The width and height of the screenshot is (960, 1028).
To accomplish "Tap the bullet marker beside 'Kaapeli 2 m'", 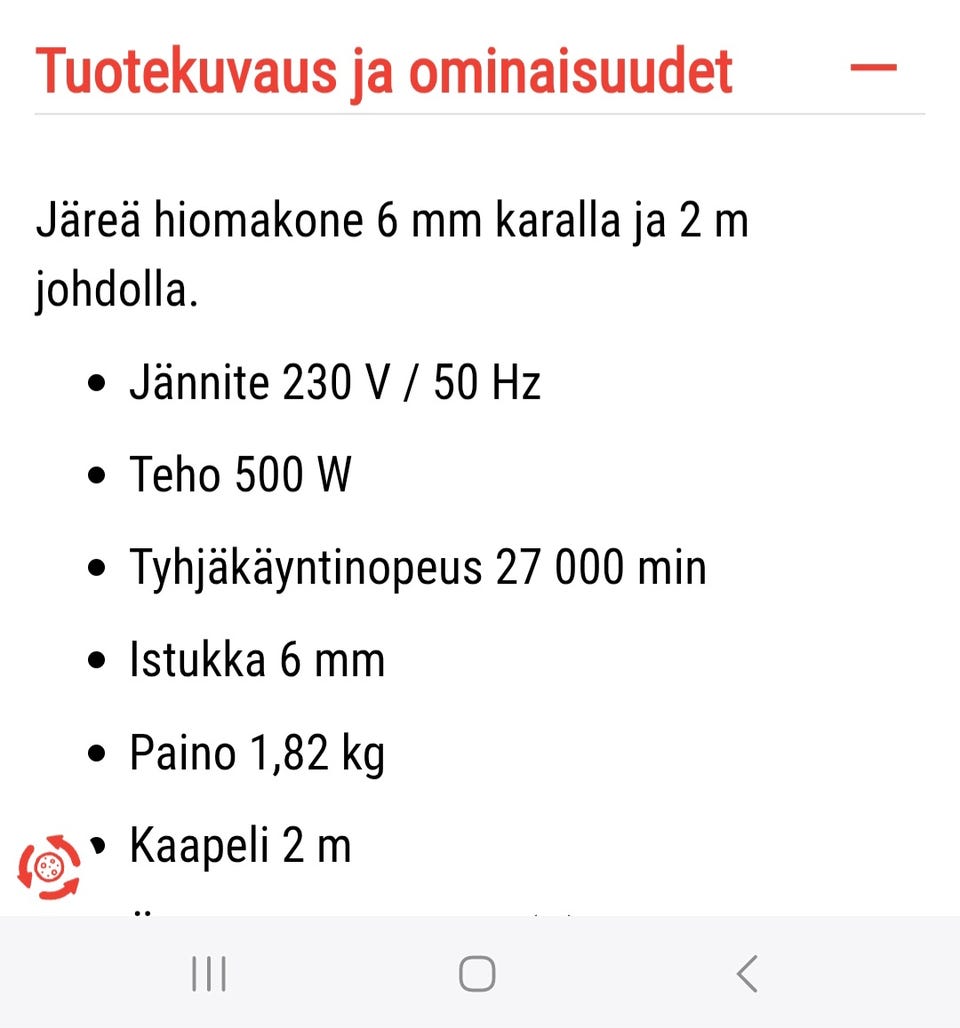I will pyautogui.click(x=97, y=844).
